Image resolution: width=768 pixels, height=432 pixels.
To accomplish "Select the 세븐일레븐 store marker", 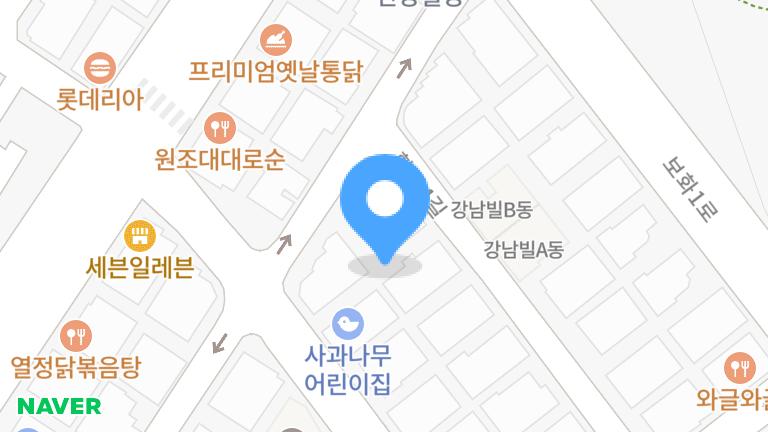I will point(139,237).
